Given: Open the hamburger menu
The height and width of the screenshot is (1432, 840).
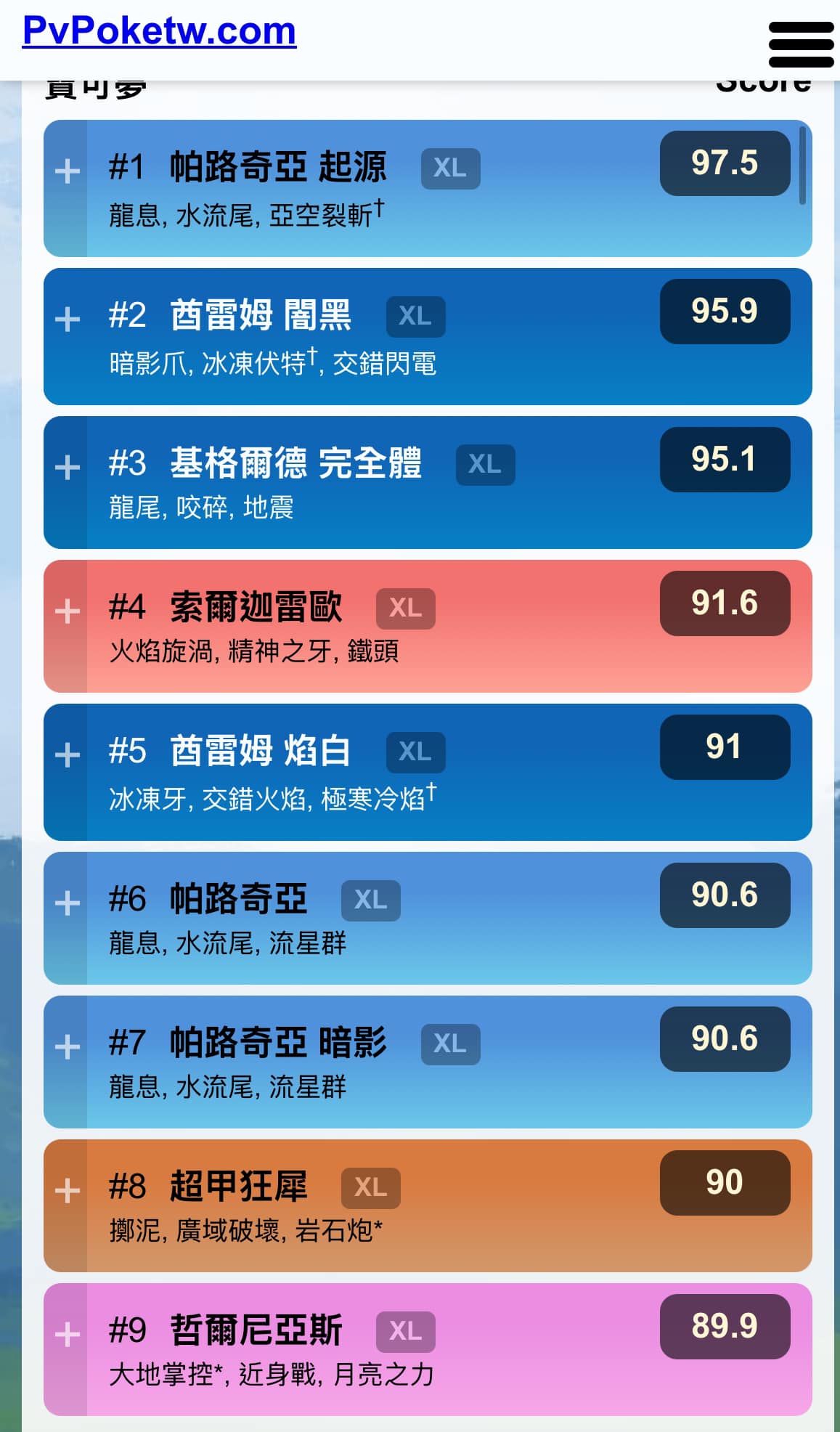Looking at the screenshot, I should tap(801, 44).
